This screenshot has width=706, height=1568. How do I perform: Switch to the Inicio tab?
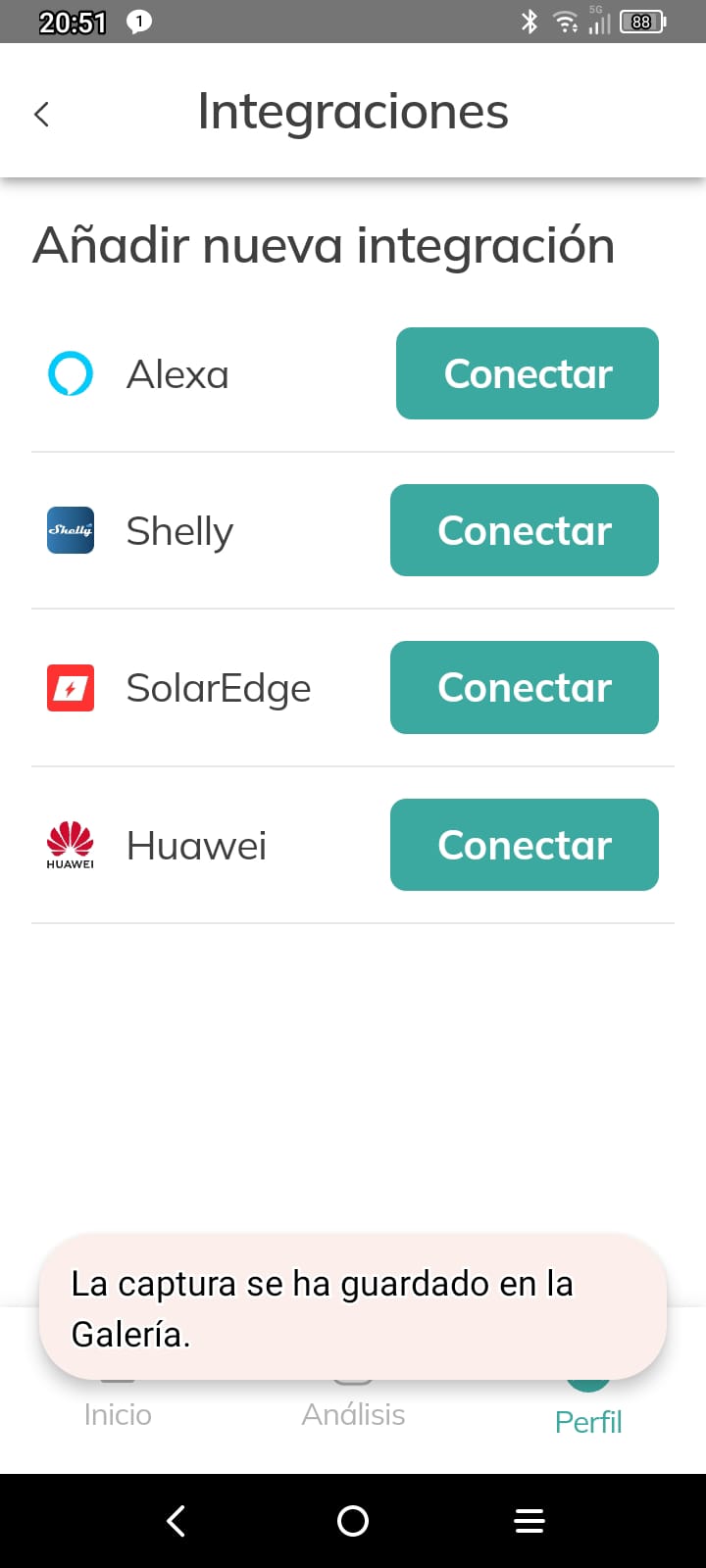(118, 1413)
